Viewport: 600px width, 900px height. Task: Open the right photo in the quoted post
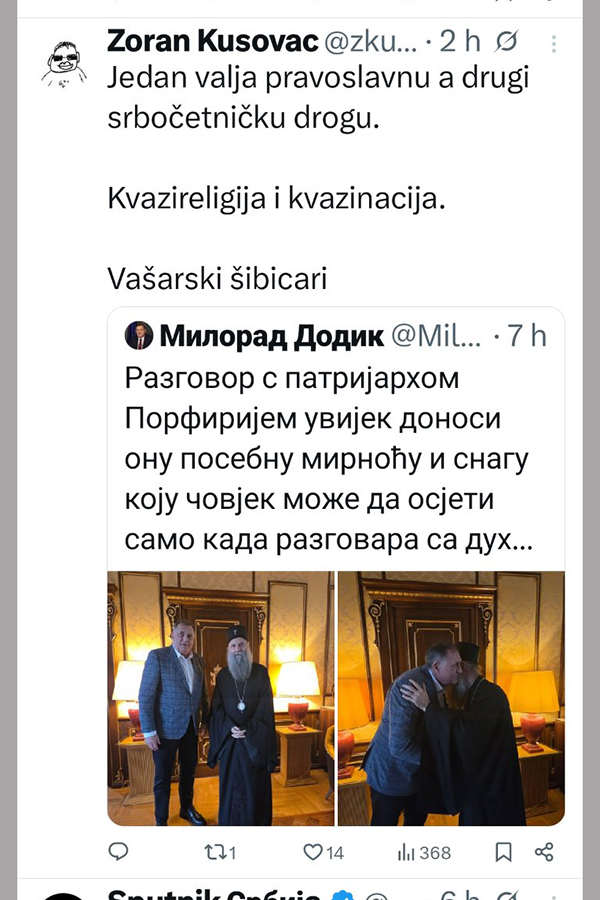pos(451,698)
